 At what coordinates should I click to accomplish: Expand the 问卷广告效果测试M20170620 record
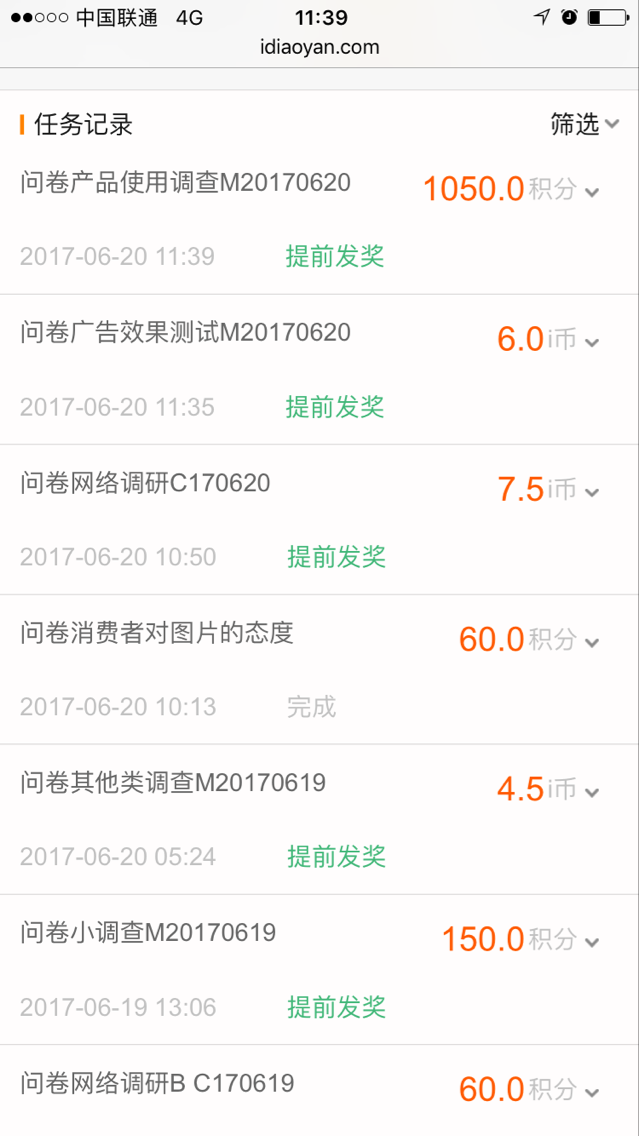coord(592,342)
